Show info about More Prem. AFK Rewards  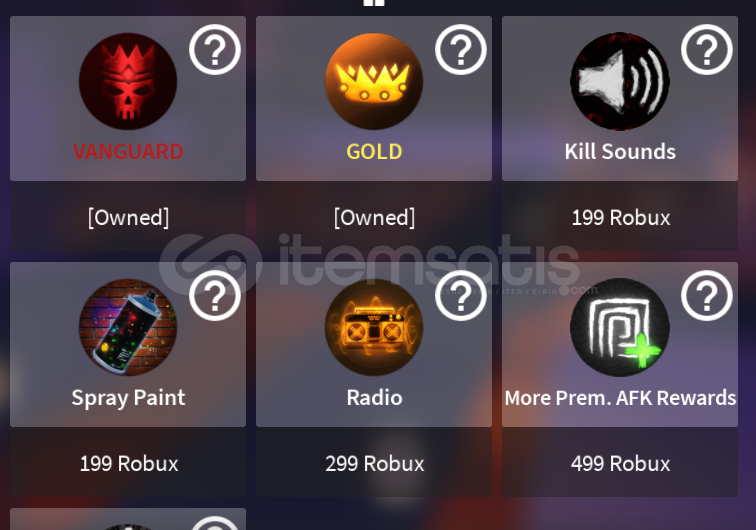(x=707, y=295)
